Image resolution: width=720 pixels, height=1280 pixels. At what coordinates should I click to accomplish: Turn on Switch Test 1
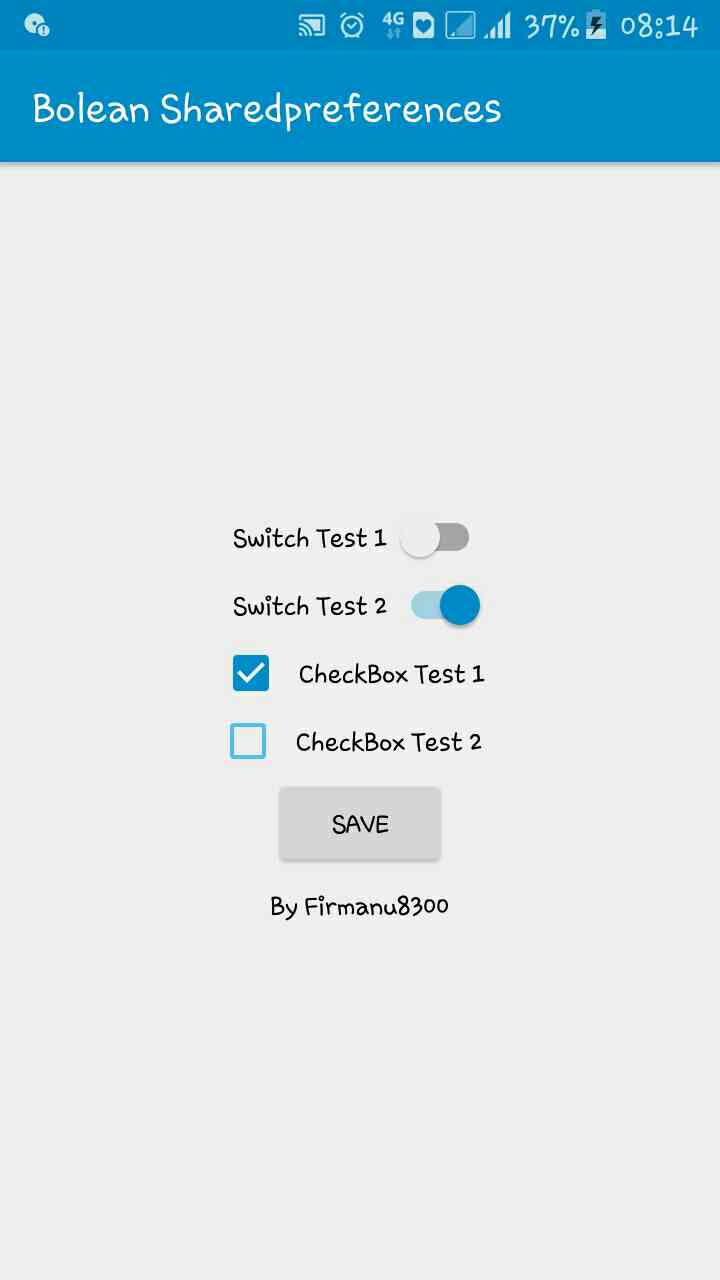(434, 538)
